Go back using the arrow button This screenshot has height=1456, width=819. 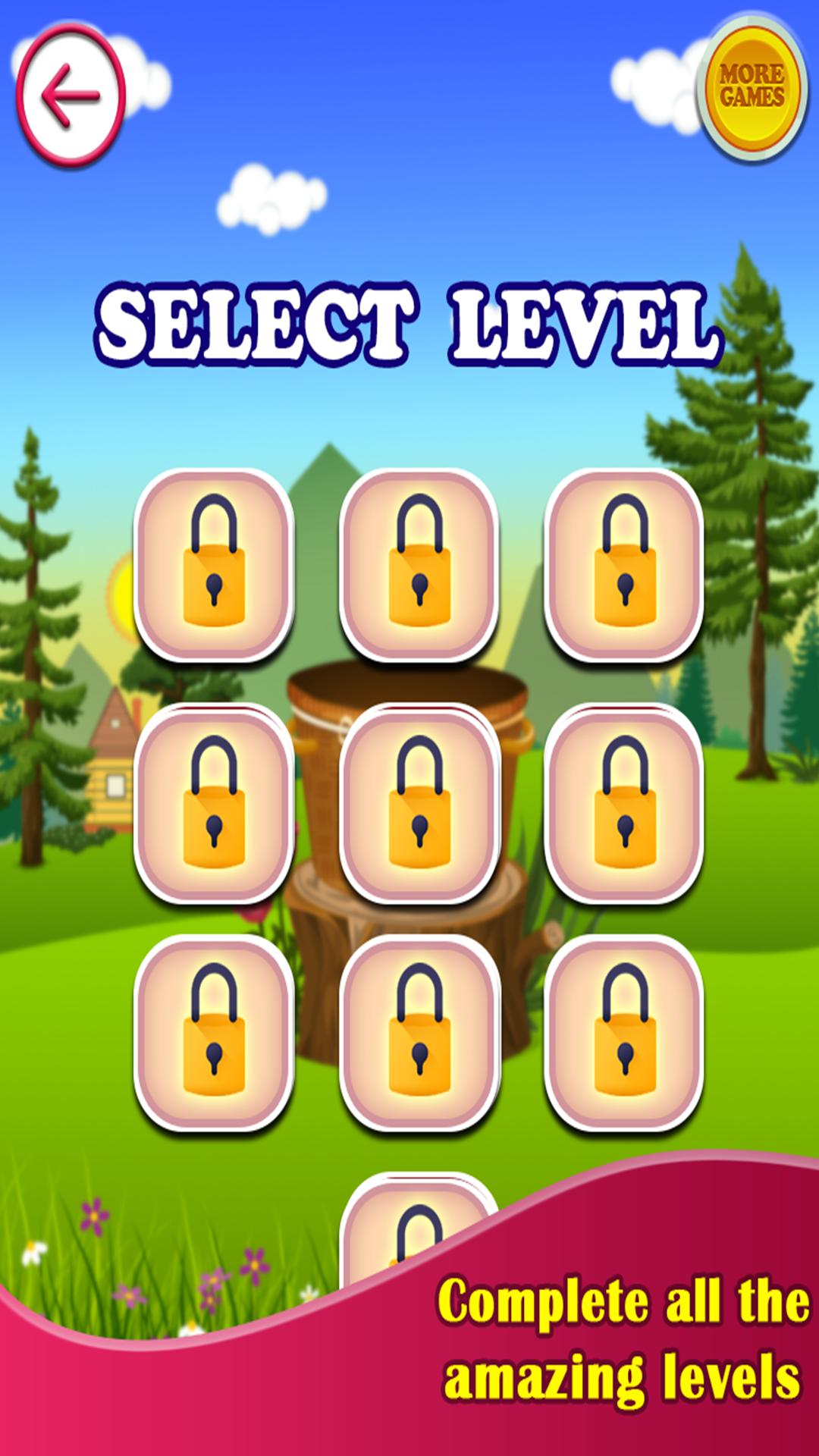[x=70, y=95]
